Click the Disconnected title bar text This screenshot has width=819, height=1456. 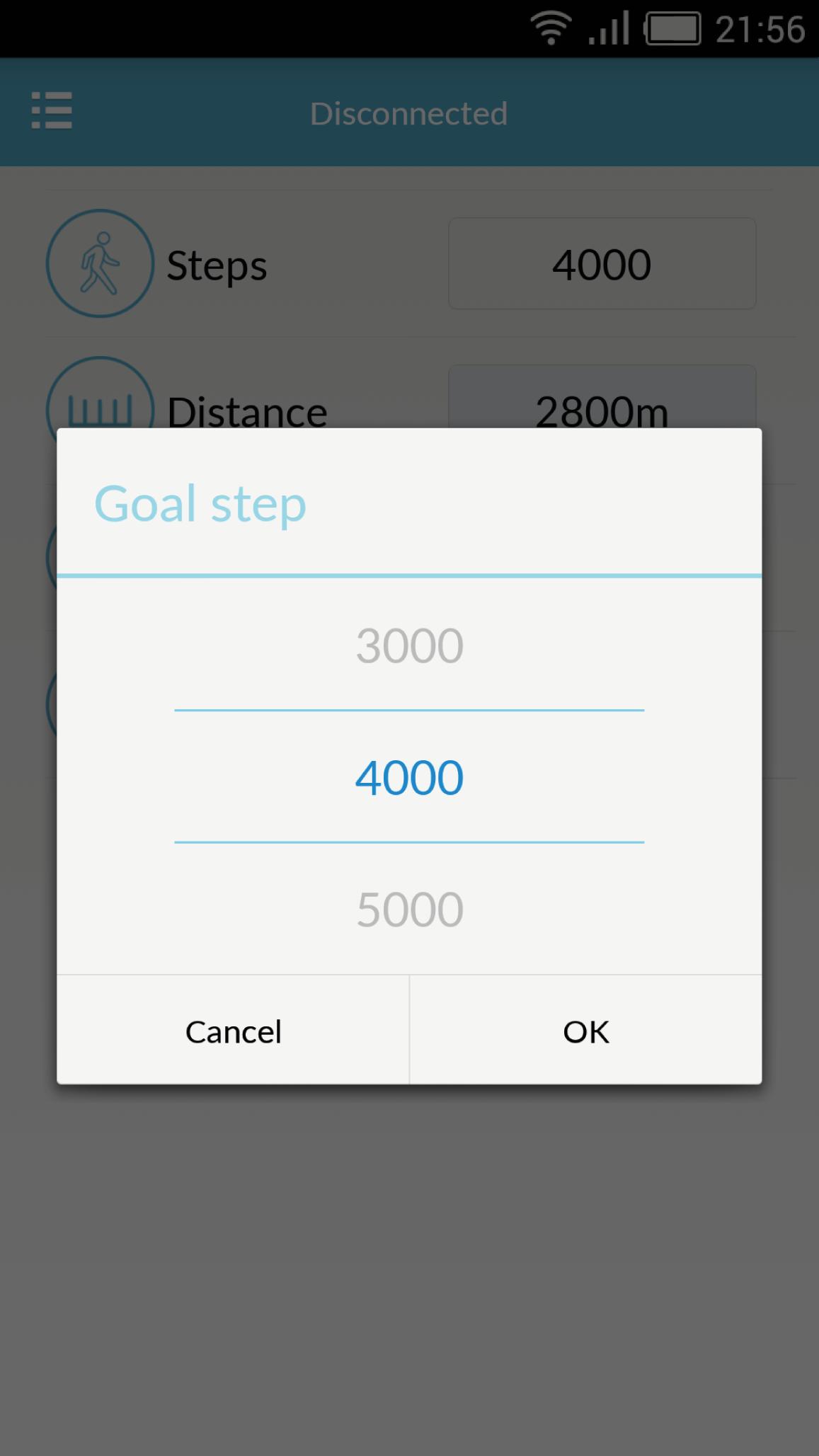pyautogui.click(x=408, y=113)
